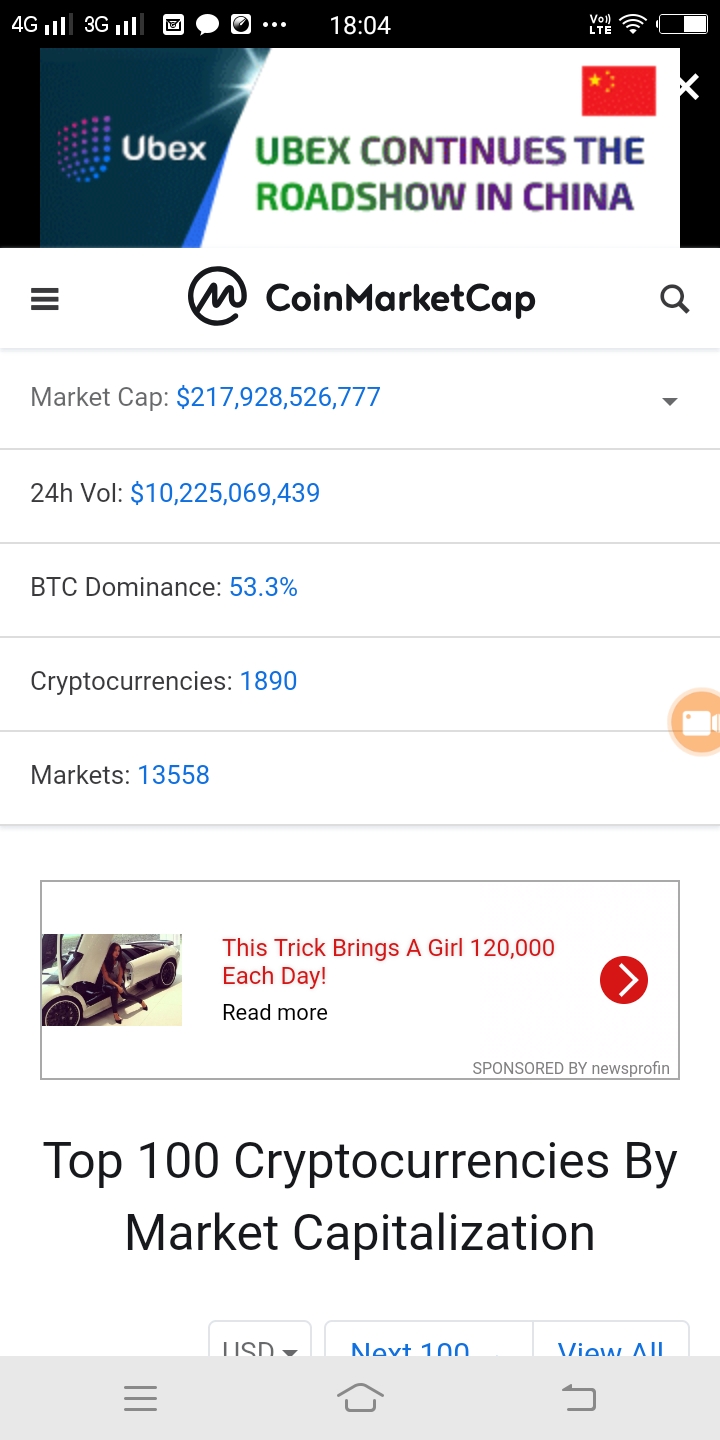Click Read more in the sponsored ad
Screen dimensions: 720x1440
(x=274, y=1012)
